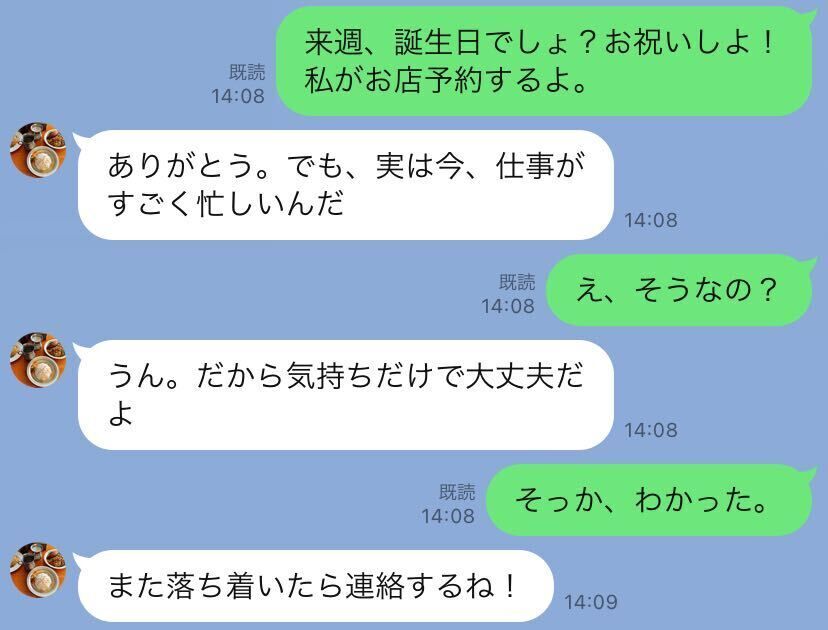Image resolution: width=828 pixels, height=630 pixels.
Task: Open sender's avatar beside 'ありがとう' message
Action: click(37, 148)
